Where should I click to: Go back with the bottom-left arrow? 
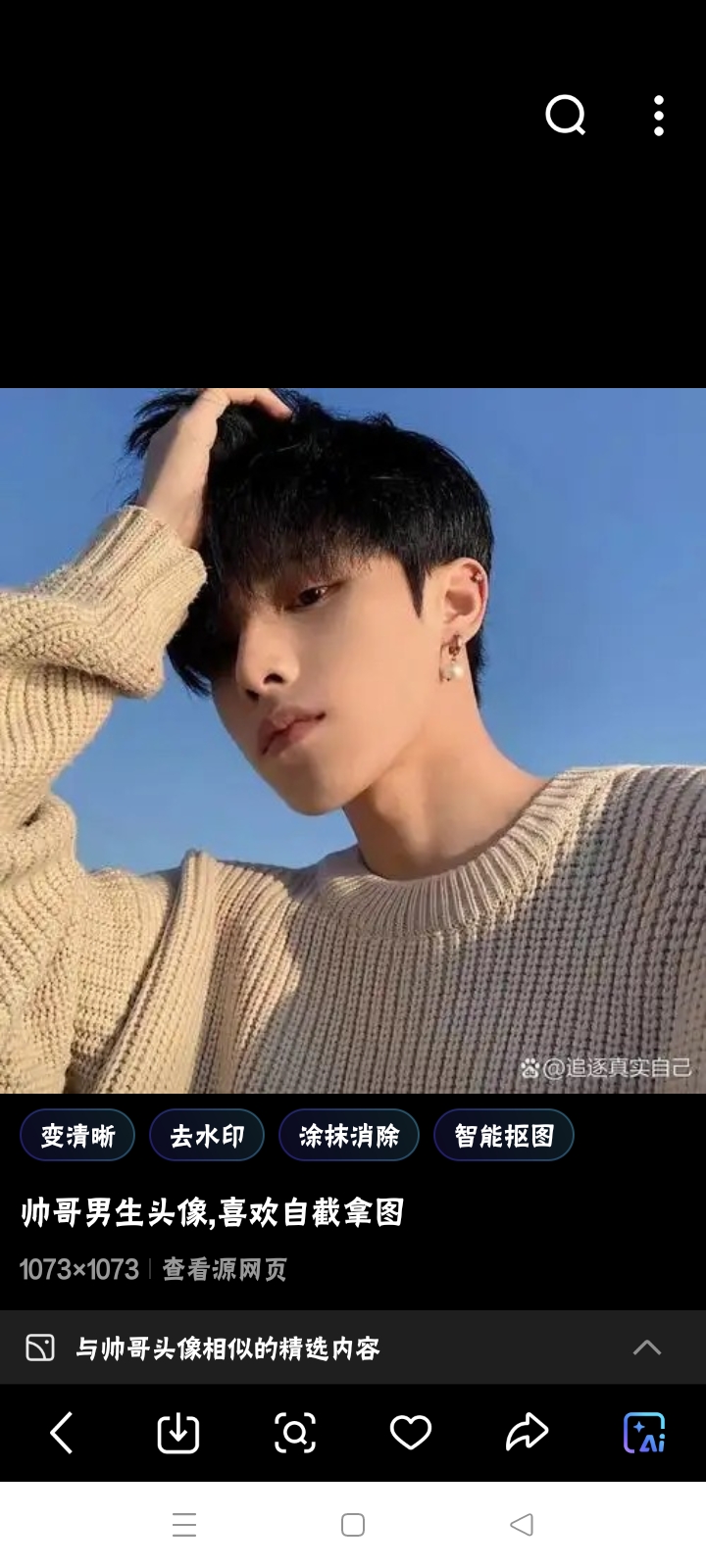pos(61,1433)
